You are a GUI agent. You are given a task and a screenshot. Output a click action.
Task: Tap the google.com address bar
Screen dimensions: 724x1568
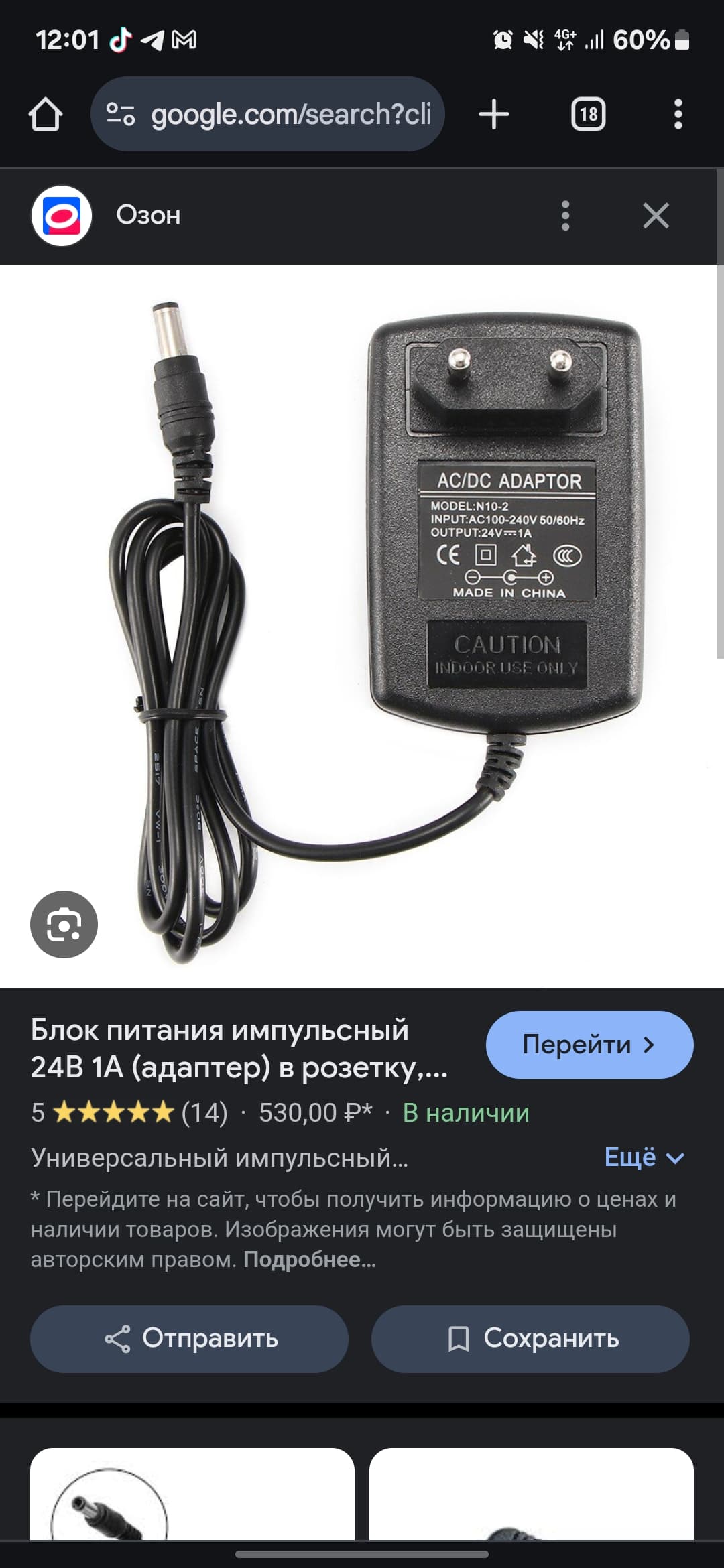267,114
